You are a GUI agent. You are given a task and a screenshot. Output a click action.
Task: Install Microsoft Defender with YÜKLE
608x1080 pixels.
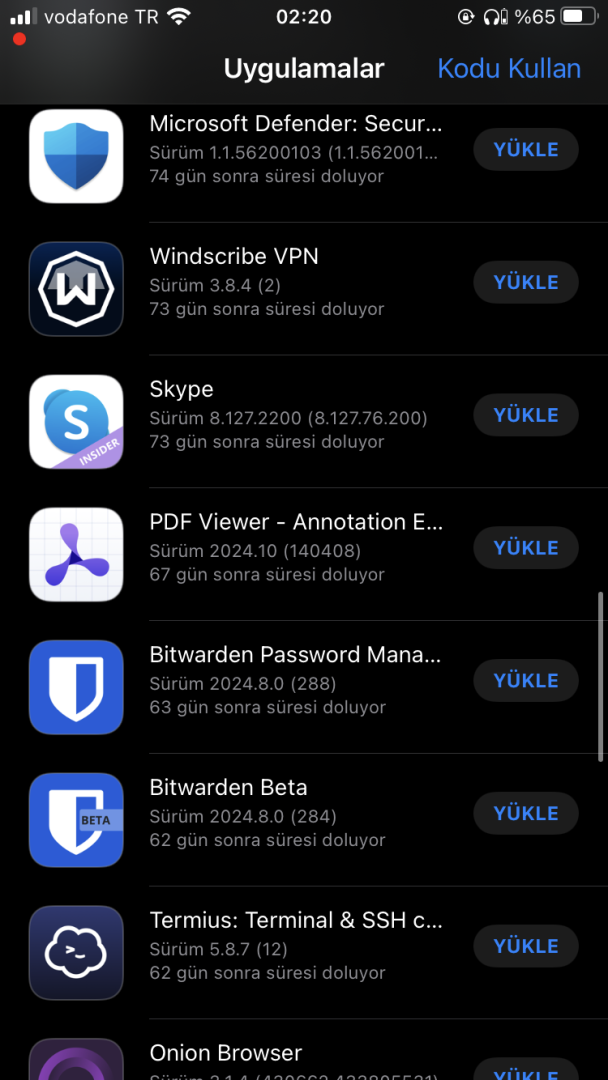(526, 150)
